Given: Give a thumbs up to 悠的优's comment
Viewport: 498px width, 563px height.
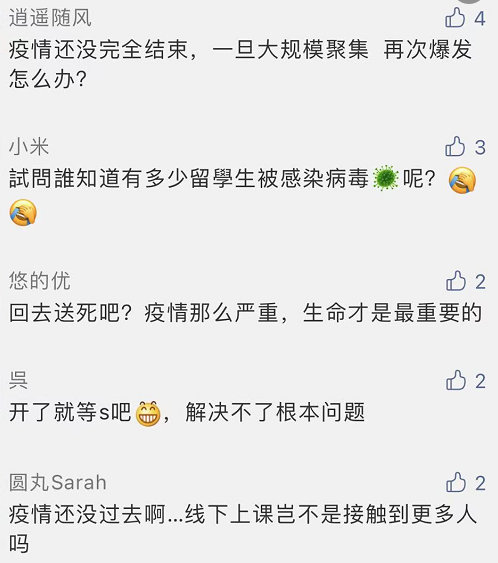Looking at the screenshot, I should pos(456,280).
